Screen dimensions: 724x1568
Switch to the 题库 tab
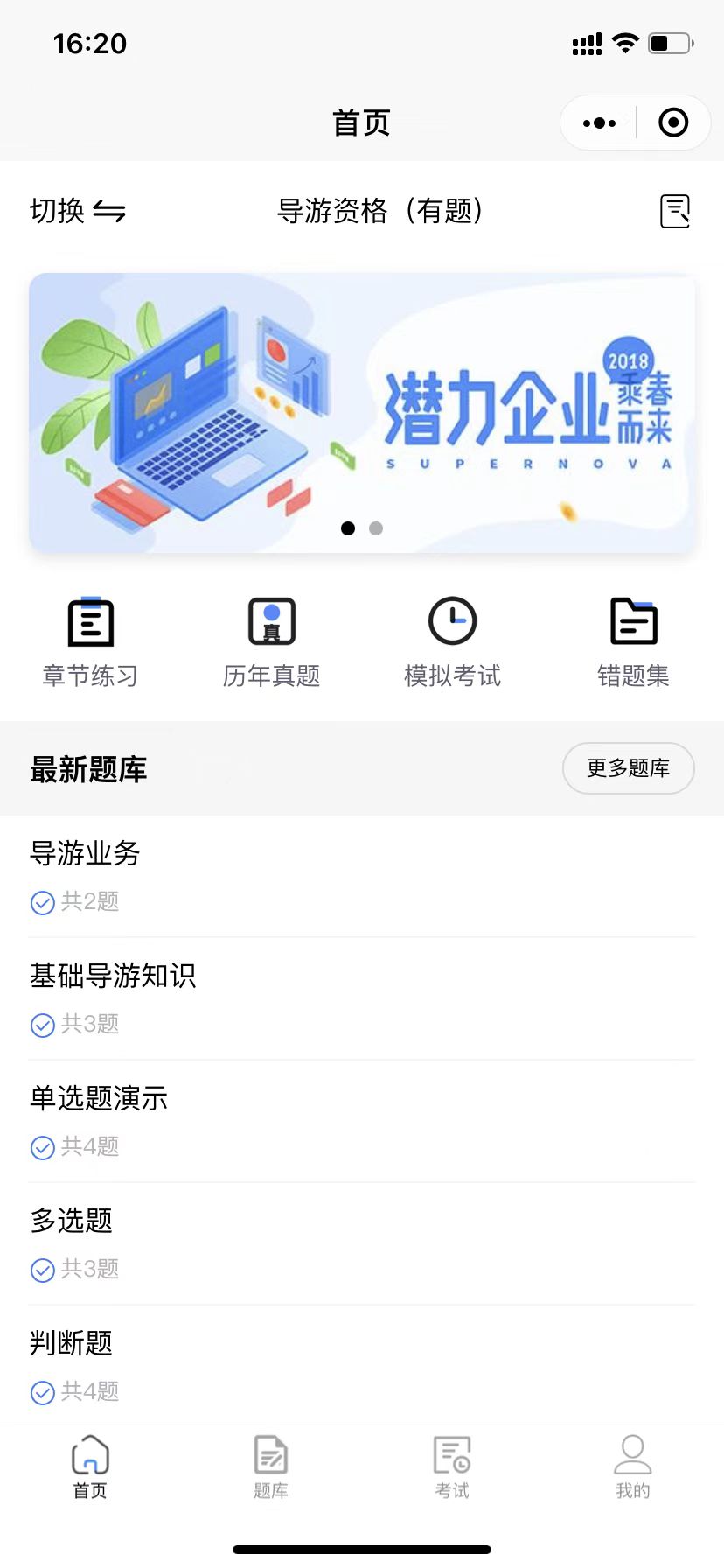pos(271,1467)
